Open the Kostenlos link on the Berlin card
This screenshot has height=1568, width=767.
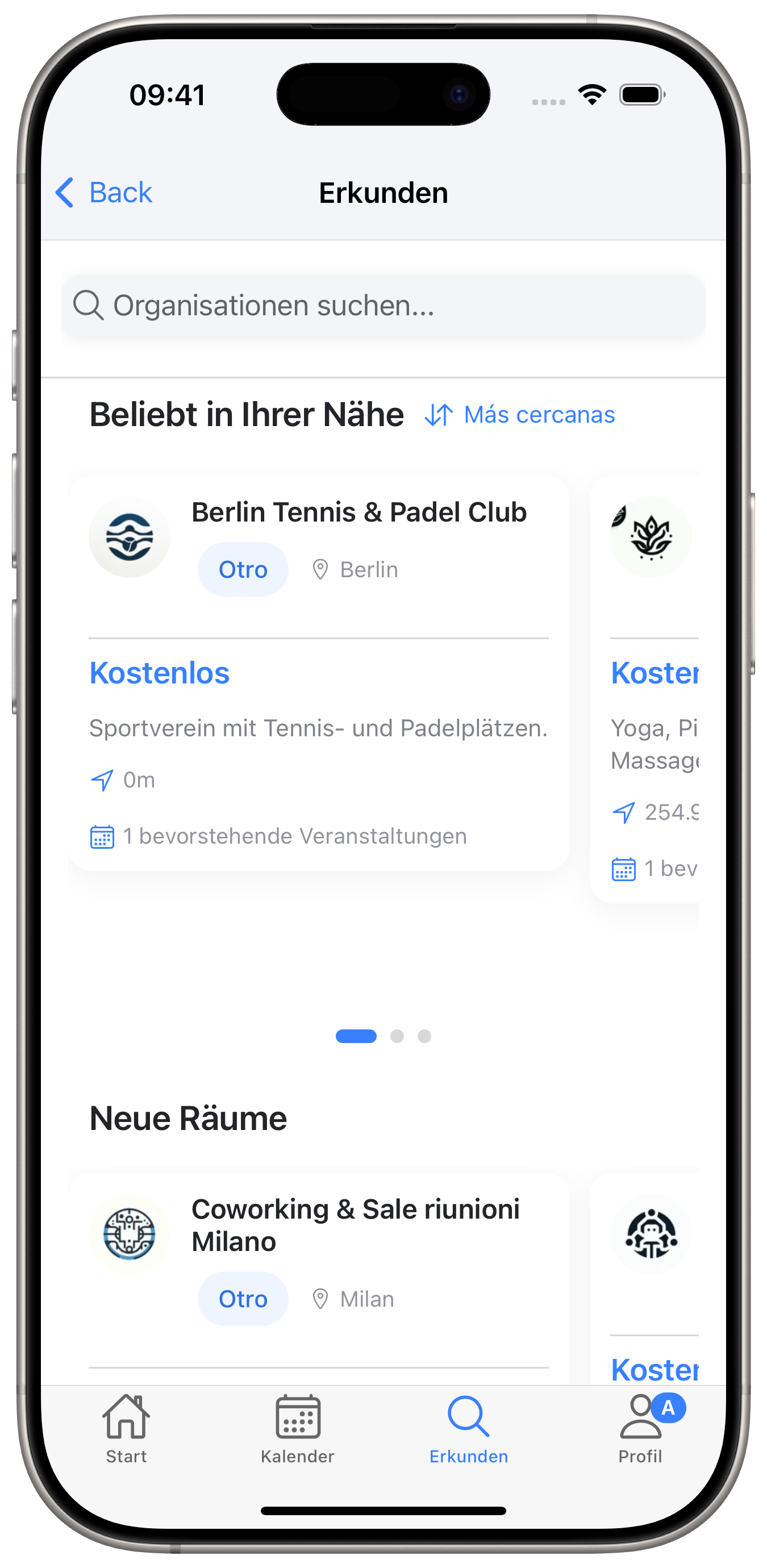159,673
